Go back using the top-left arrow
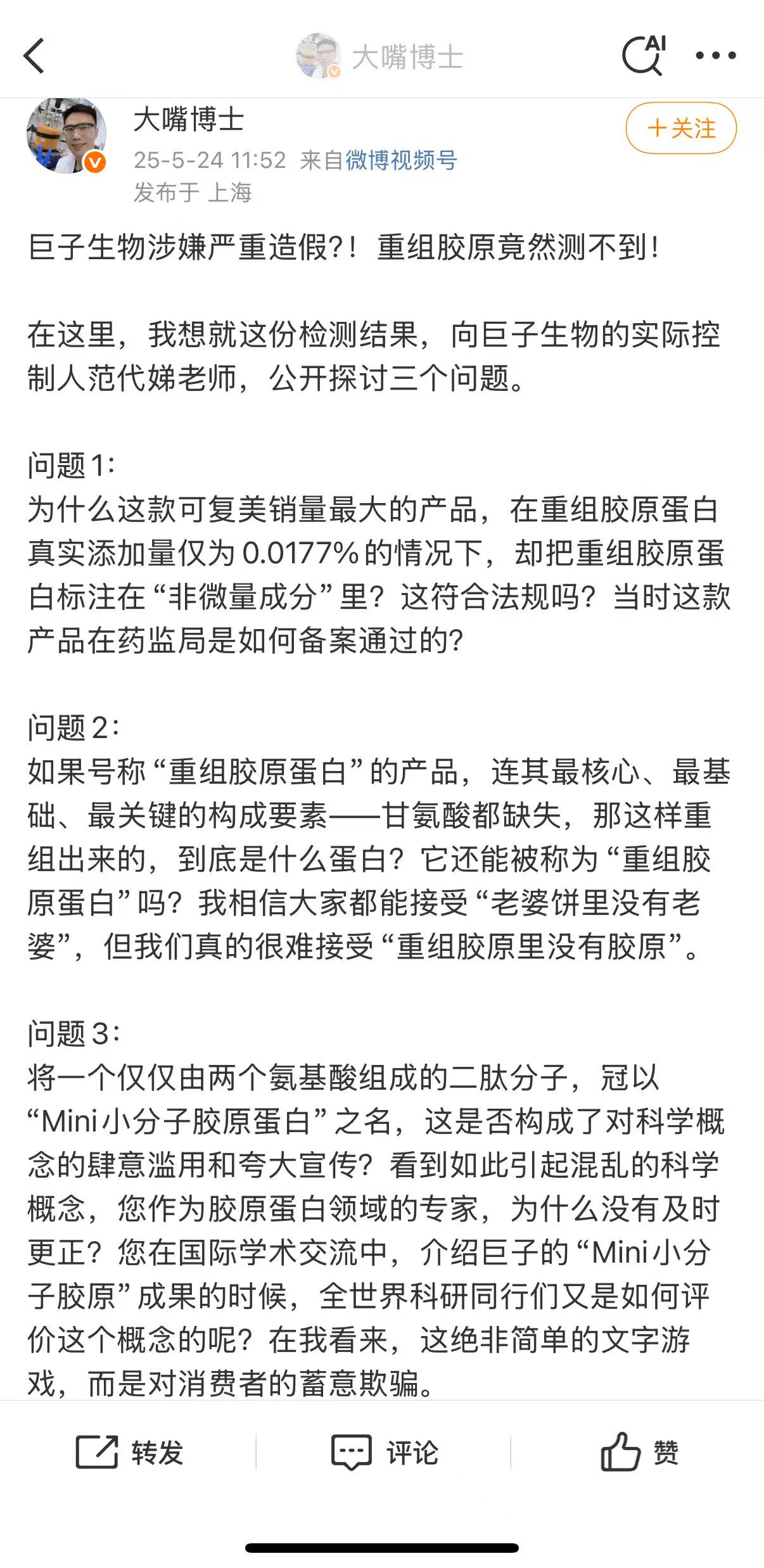 coord(35,56)
